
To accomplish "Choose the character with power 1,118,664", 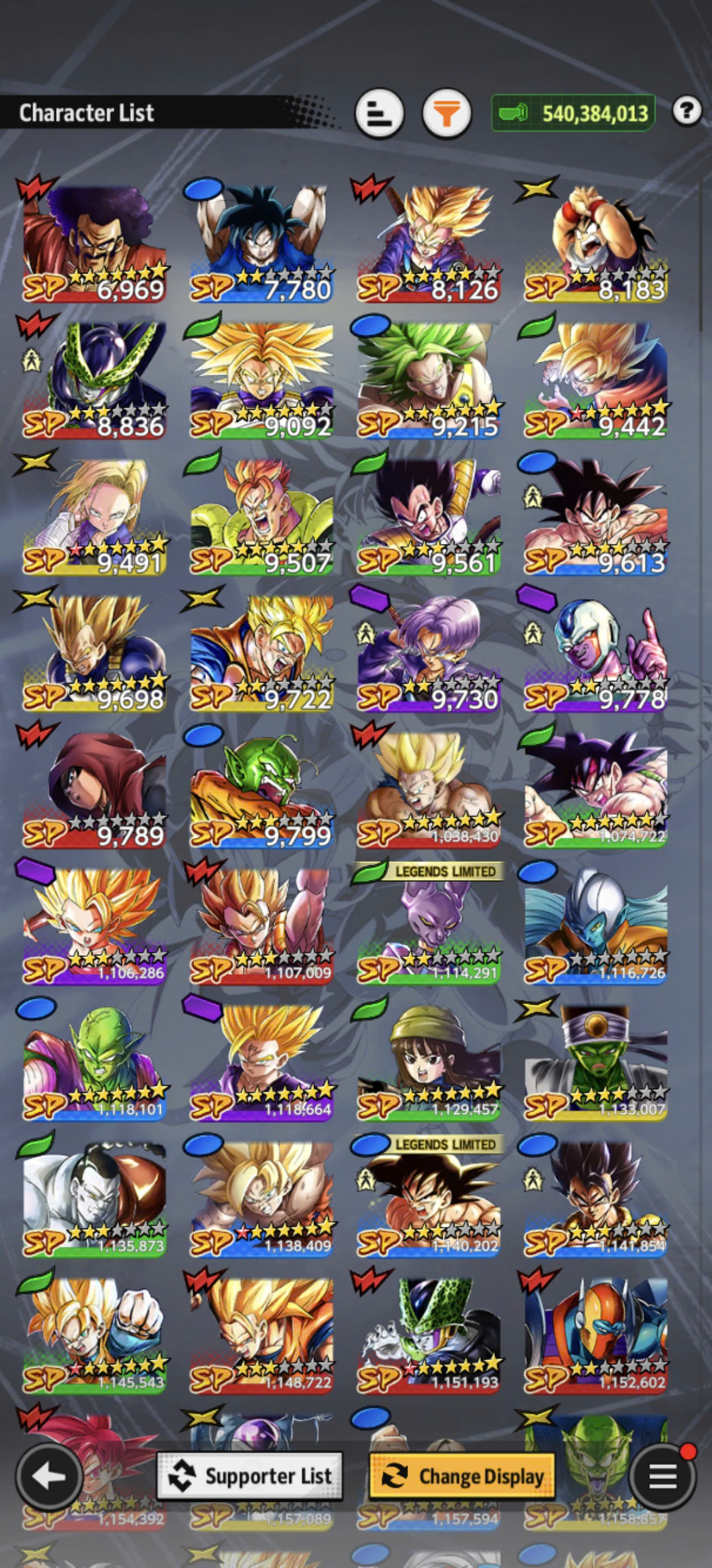I will coord(261,1062).
